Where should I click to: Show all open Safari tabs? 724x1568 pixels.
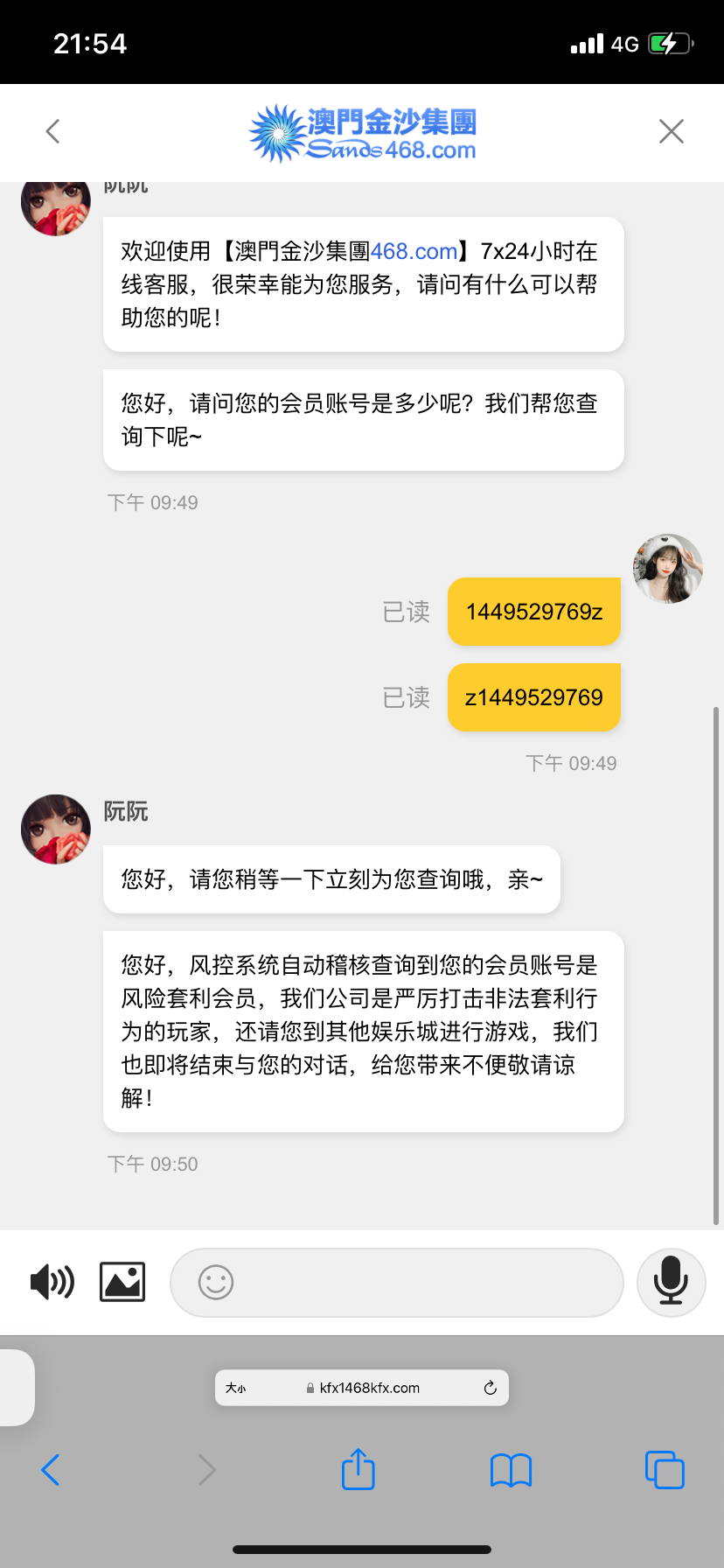tap(665, 1470)
